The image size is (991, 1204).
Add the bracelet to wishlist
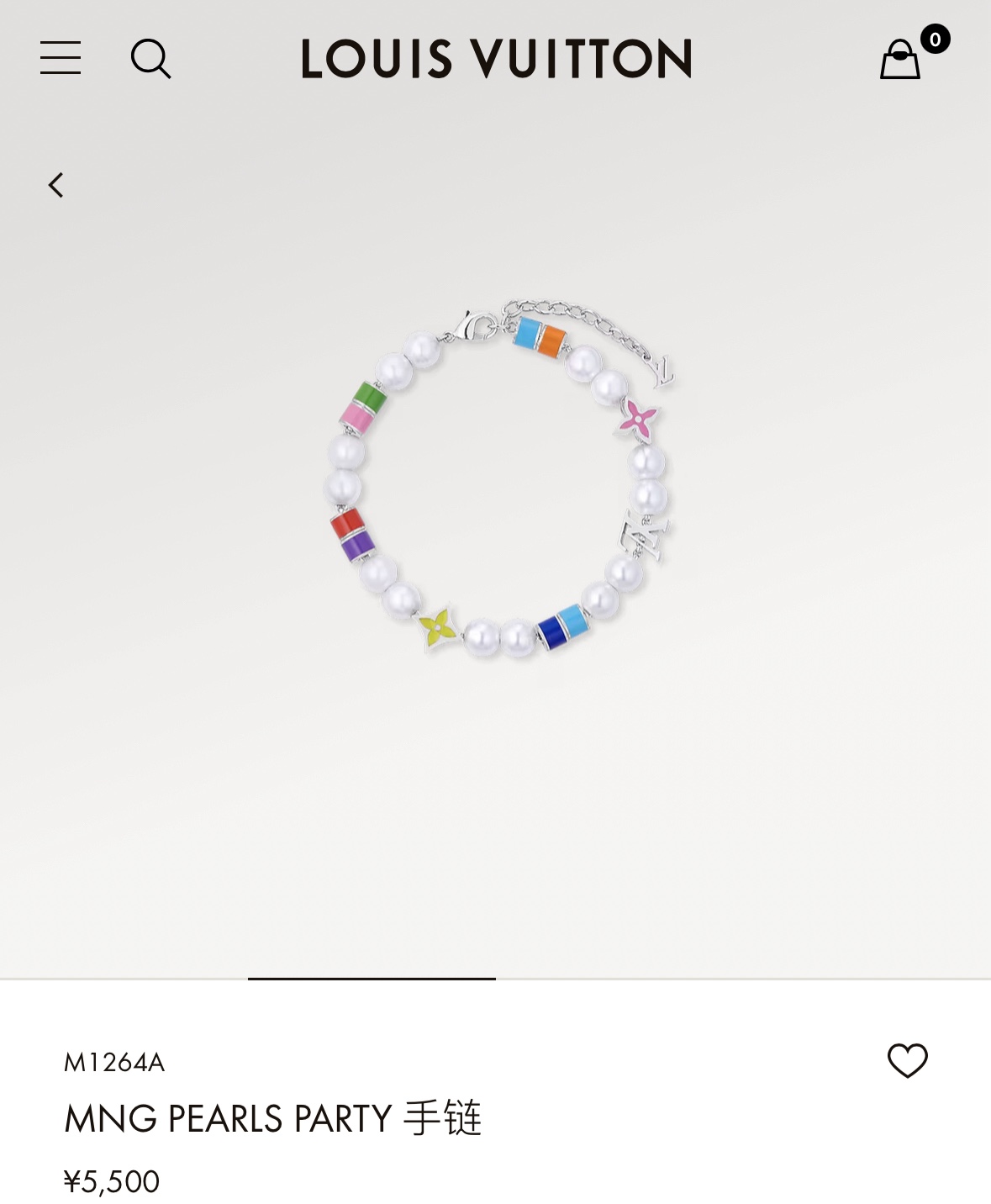907,1060
